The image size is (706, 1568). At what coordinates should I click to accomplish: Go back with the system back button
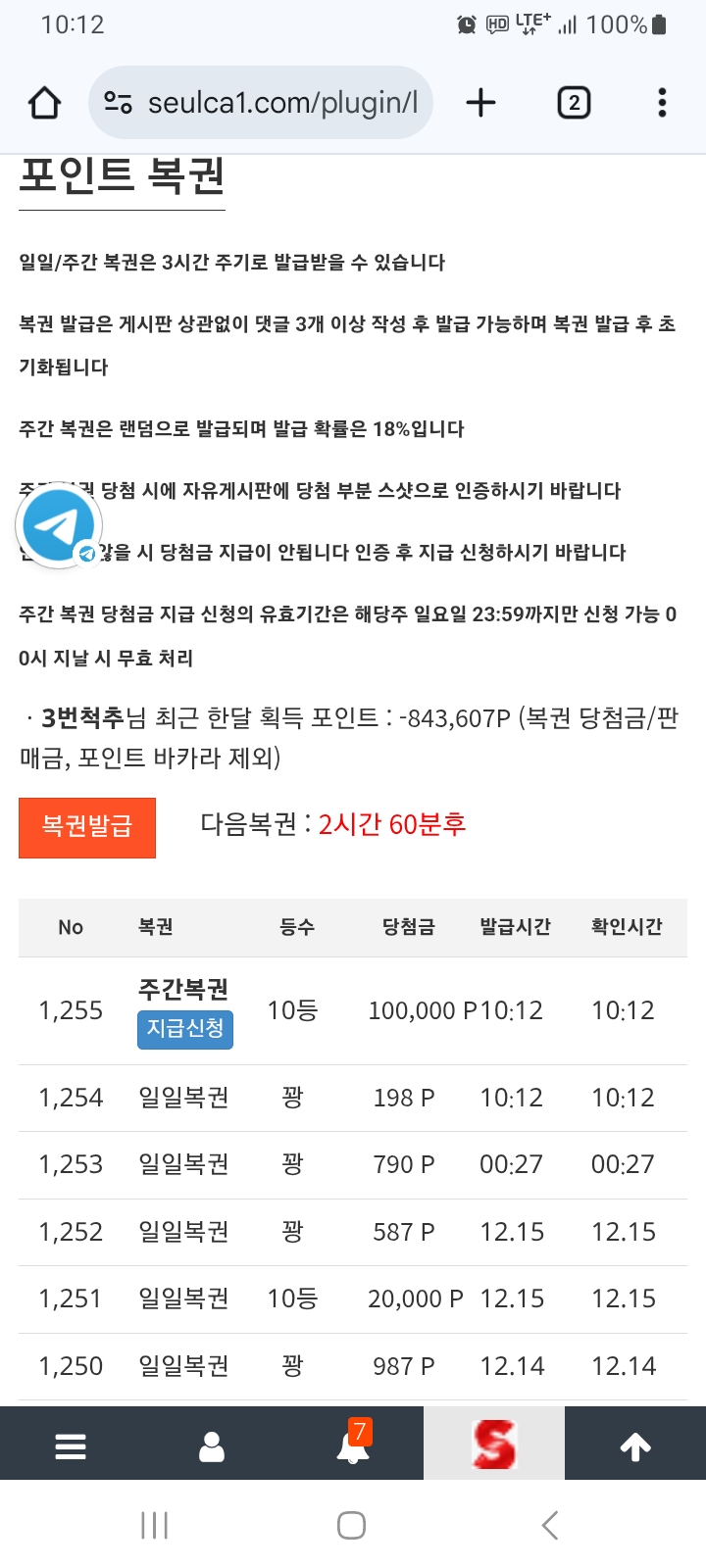tap(550, 1525)
